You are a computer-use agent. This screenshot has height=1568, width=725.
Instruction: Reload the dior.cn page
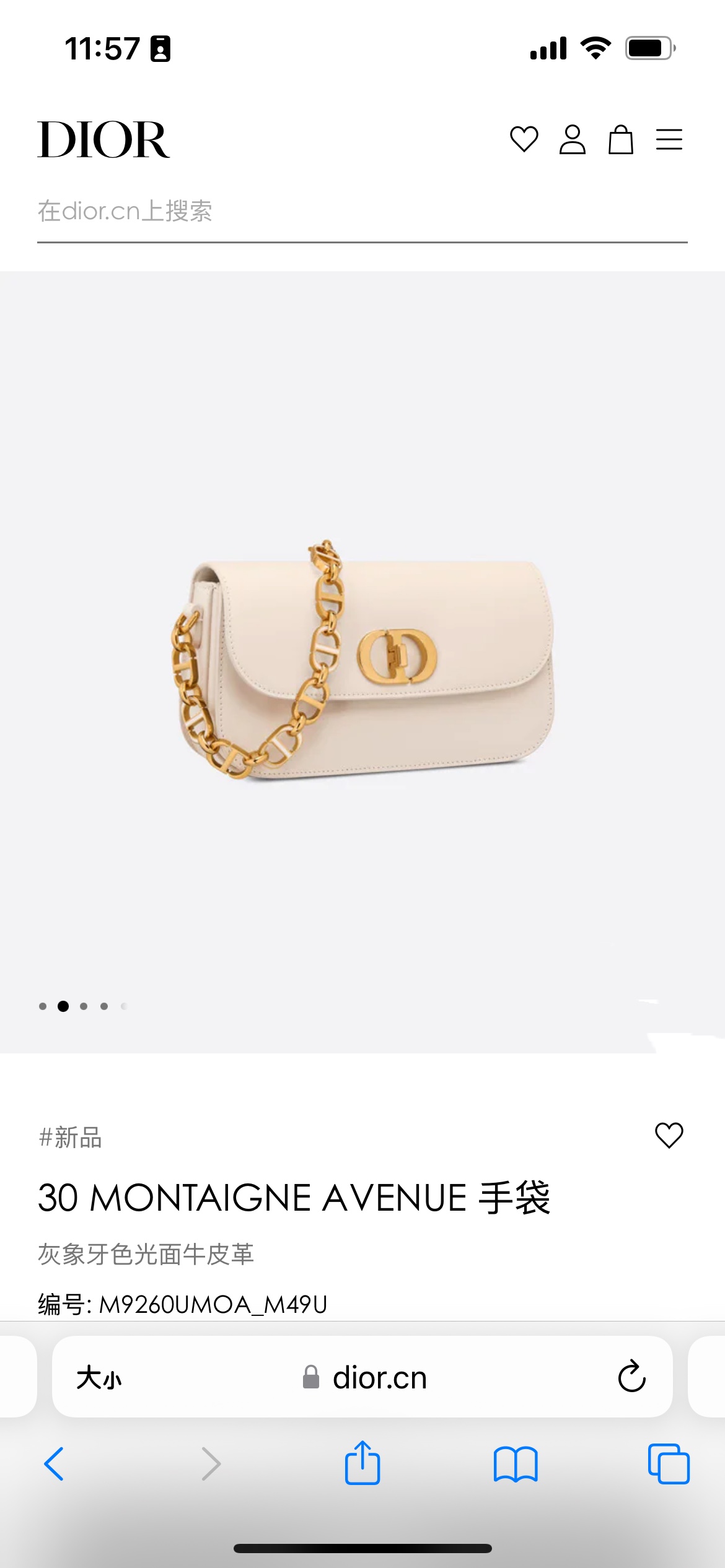[631, 1377]
